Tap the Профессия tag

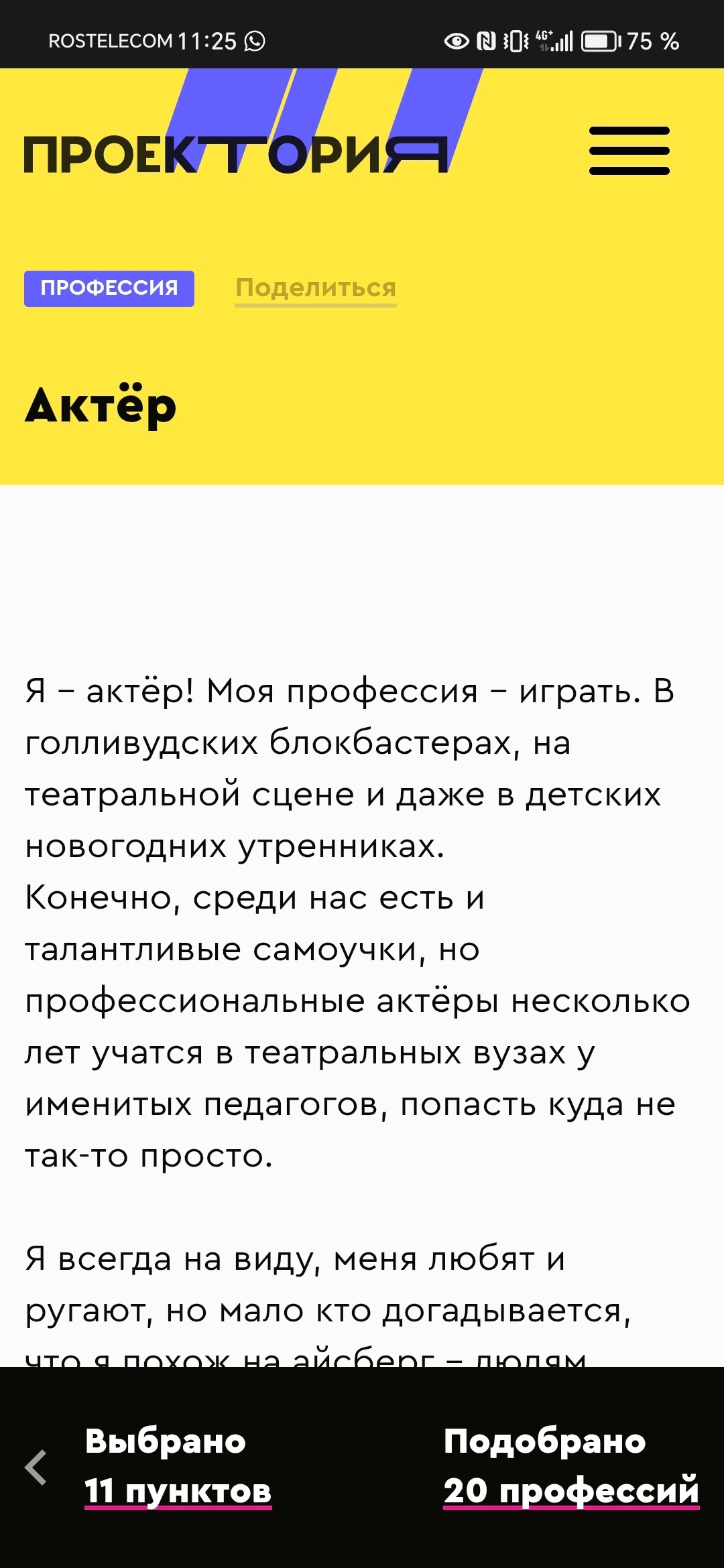coord(109,289)
